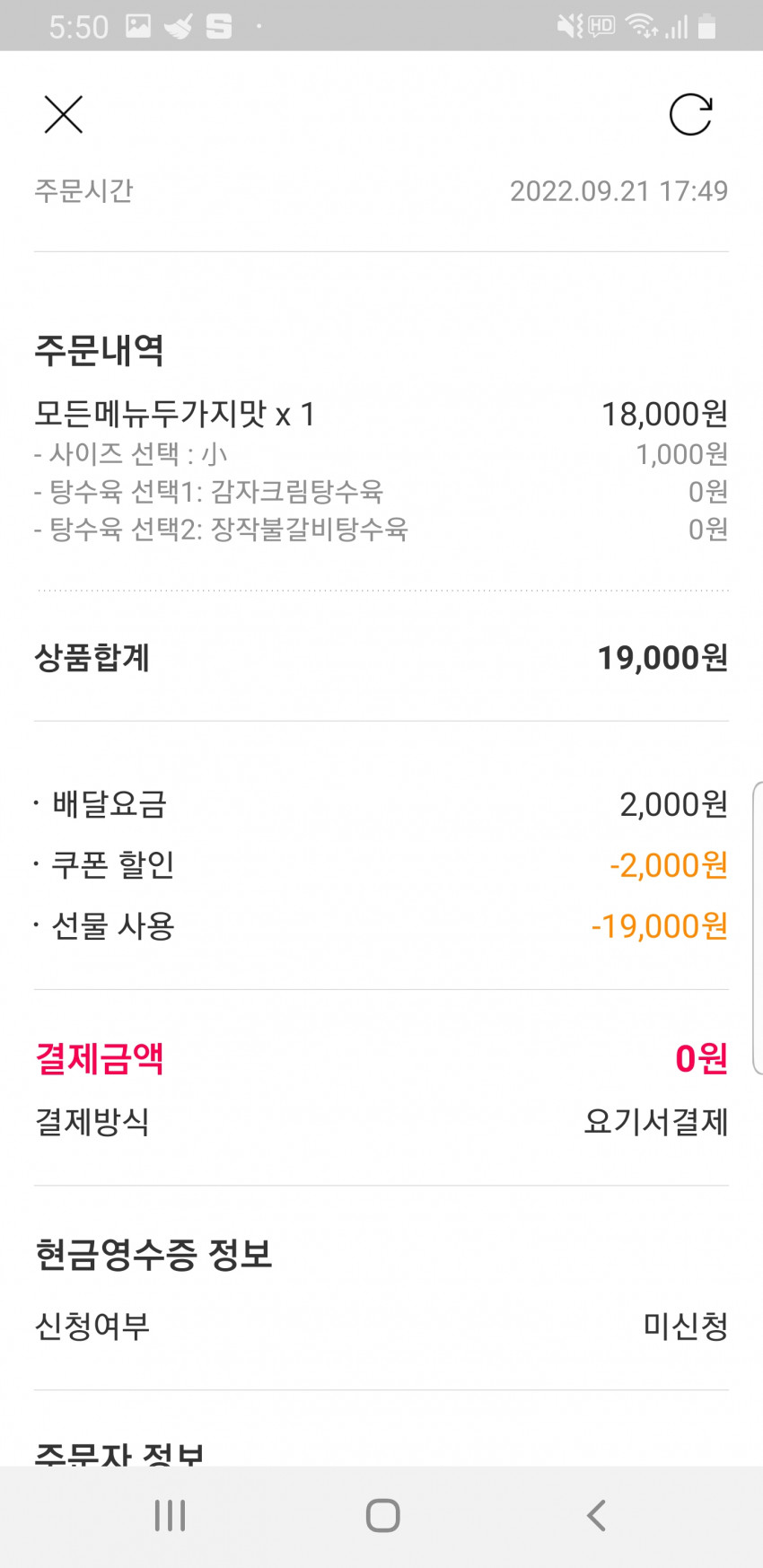Viewport: 763px width, 1568px height.
Task: Tap the system home button
Action: tap(382, 1515)
